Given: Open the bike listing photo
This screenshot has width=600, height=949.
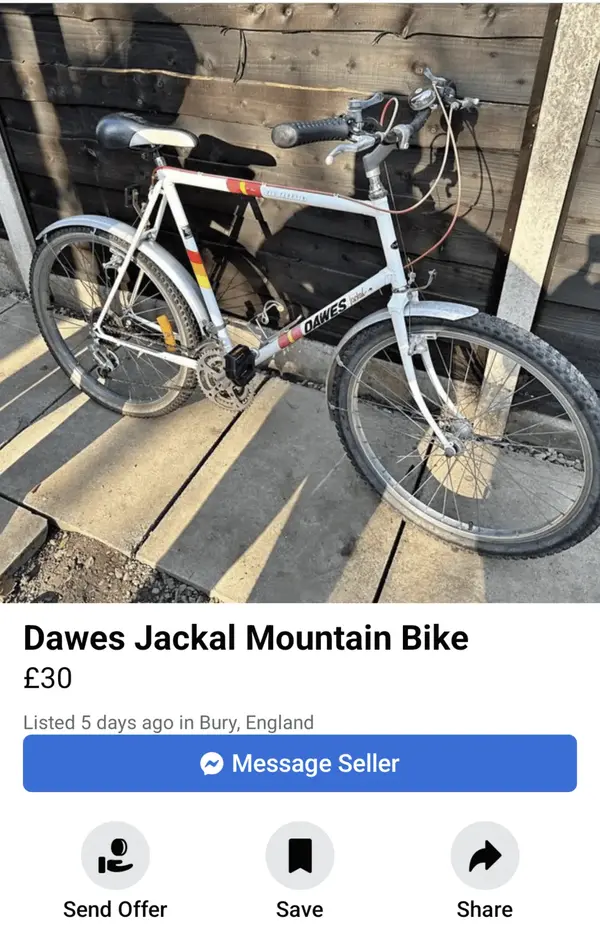Looking at the screenshot, I should click(x=300, y=300).
